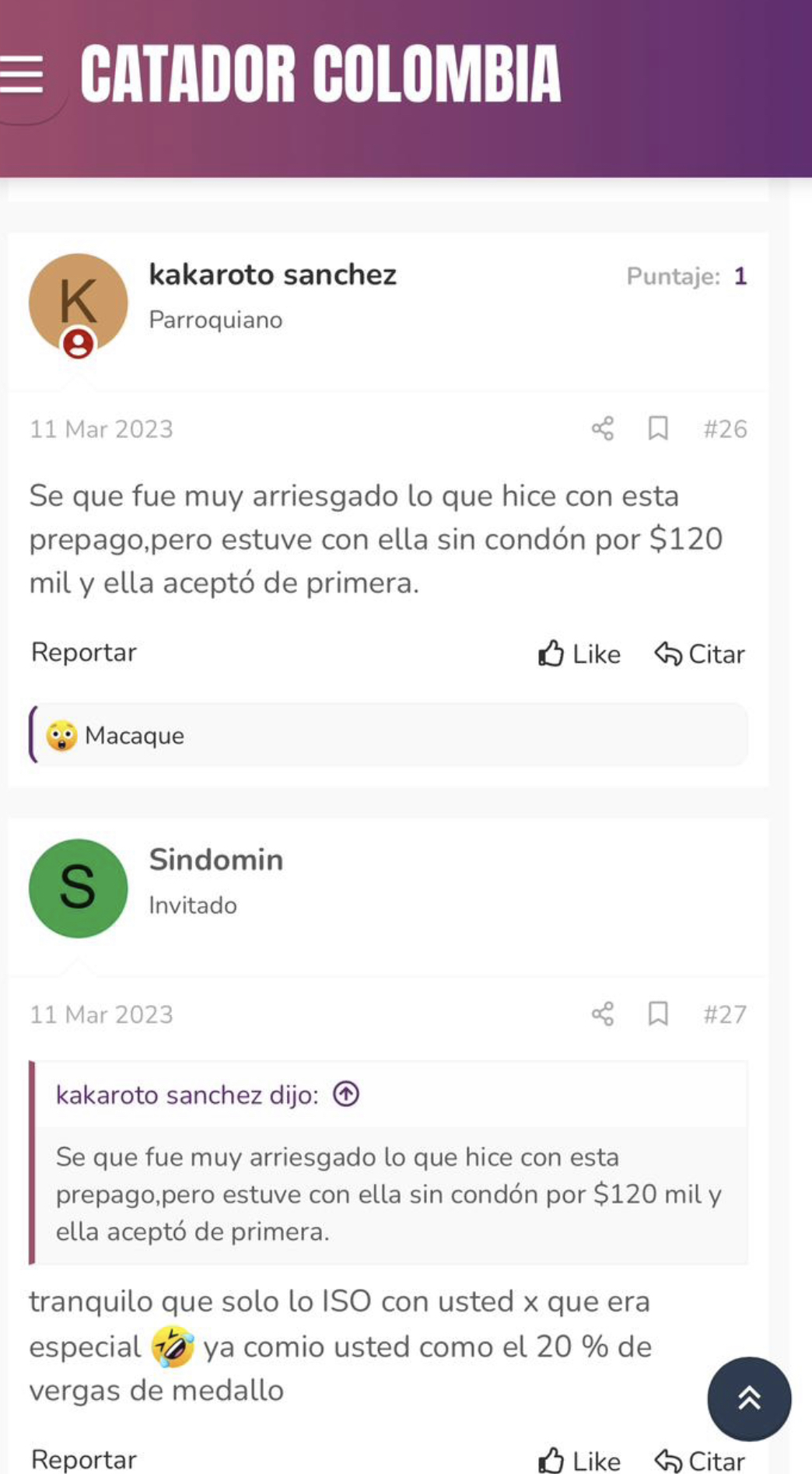Like kakaroto sanchez's post
812x1474 pixels.
pyautogui.click(x=579, y=654)
